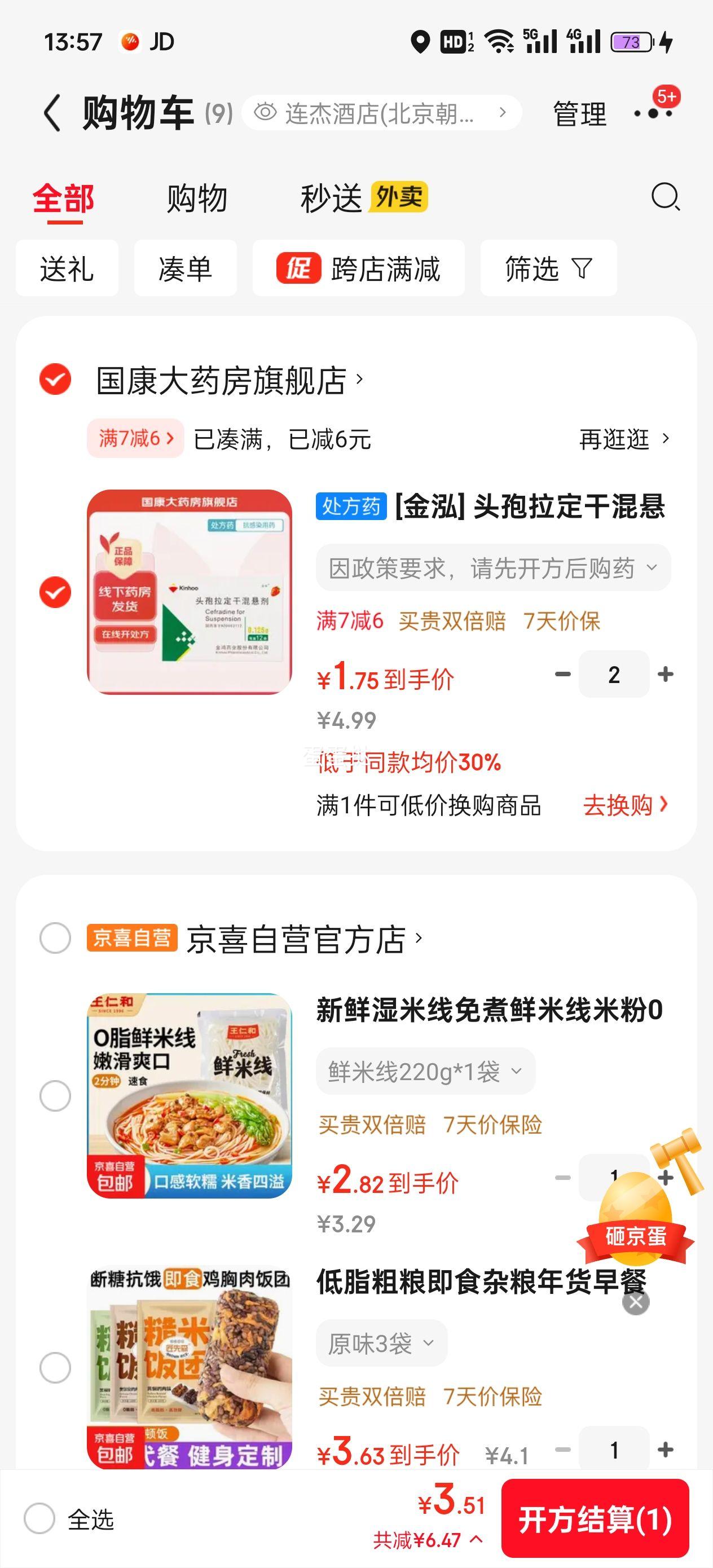Tap 再逛逛 to browse the store

point(623,439)
